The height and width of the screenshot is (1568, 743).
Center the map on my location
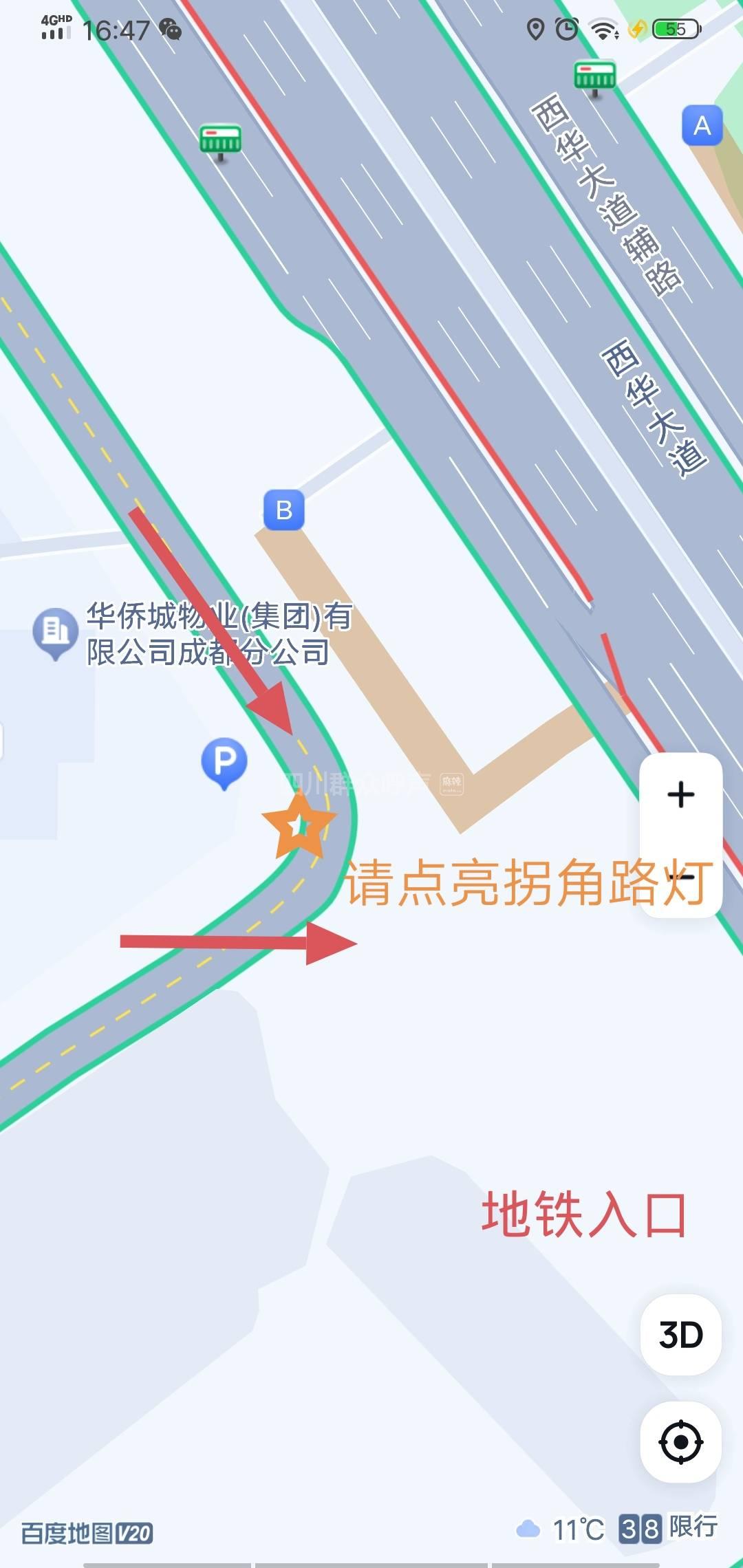tap(680, 1441)
